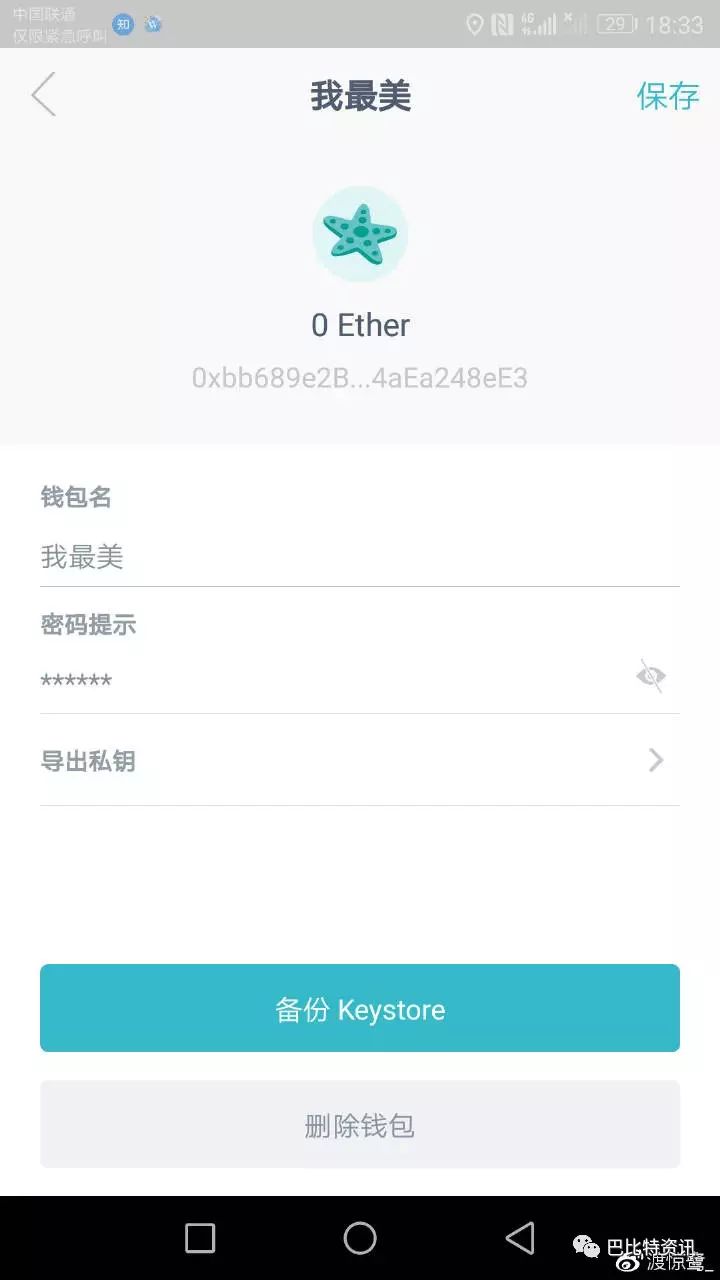Tap the 删除钱包 delete wallet button

coord(360,1123)
